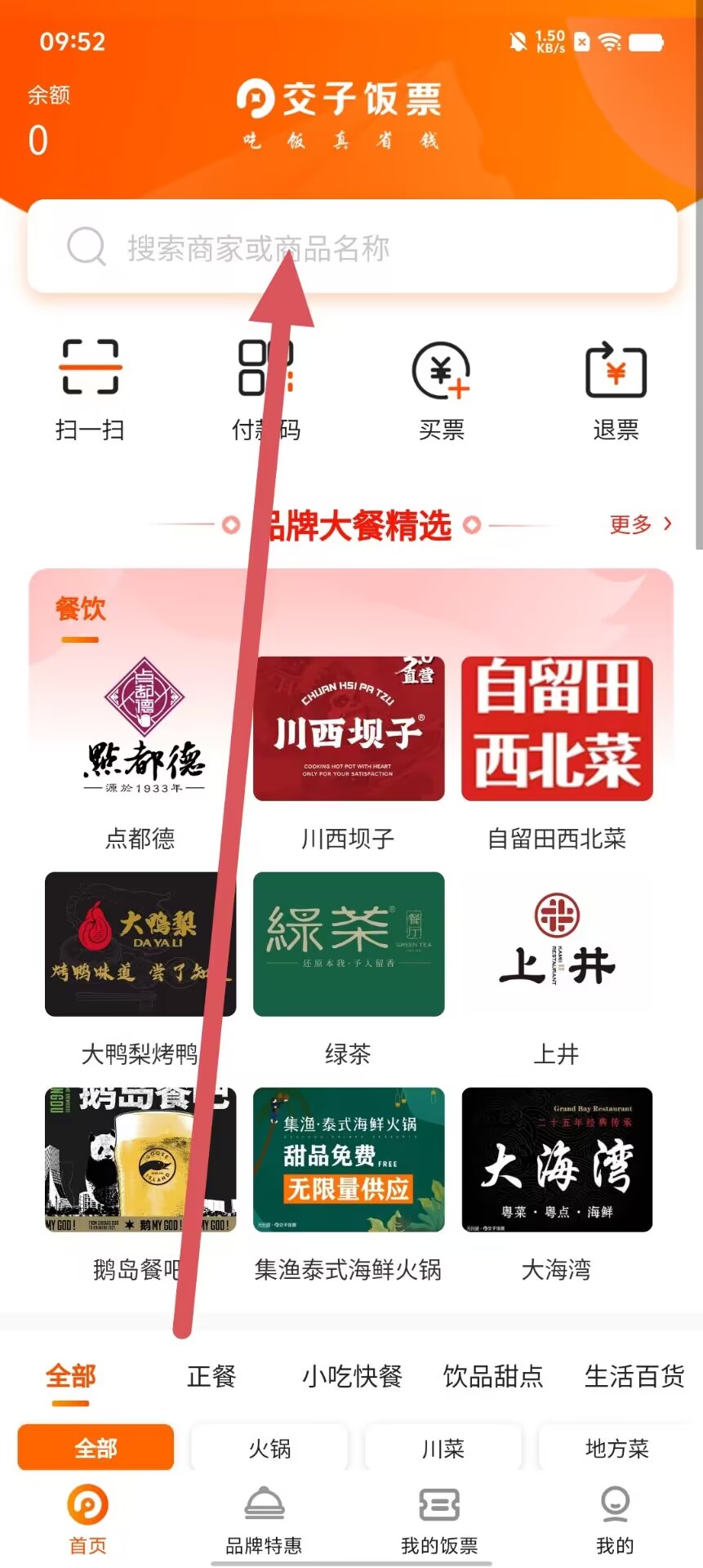Open the 我的饭票 tab
This screenshot has width=703, height=1568.
coord(439,1521)
